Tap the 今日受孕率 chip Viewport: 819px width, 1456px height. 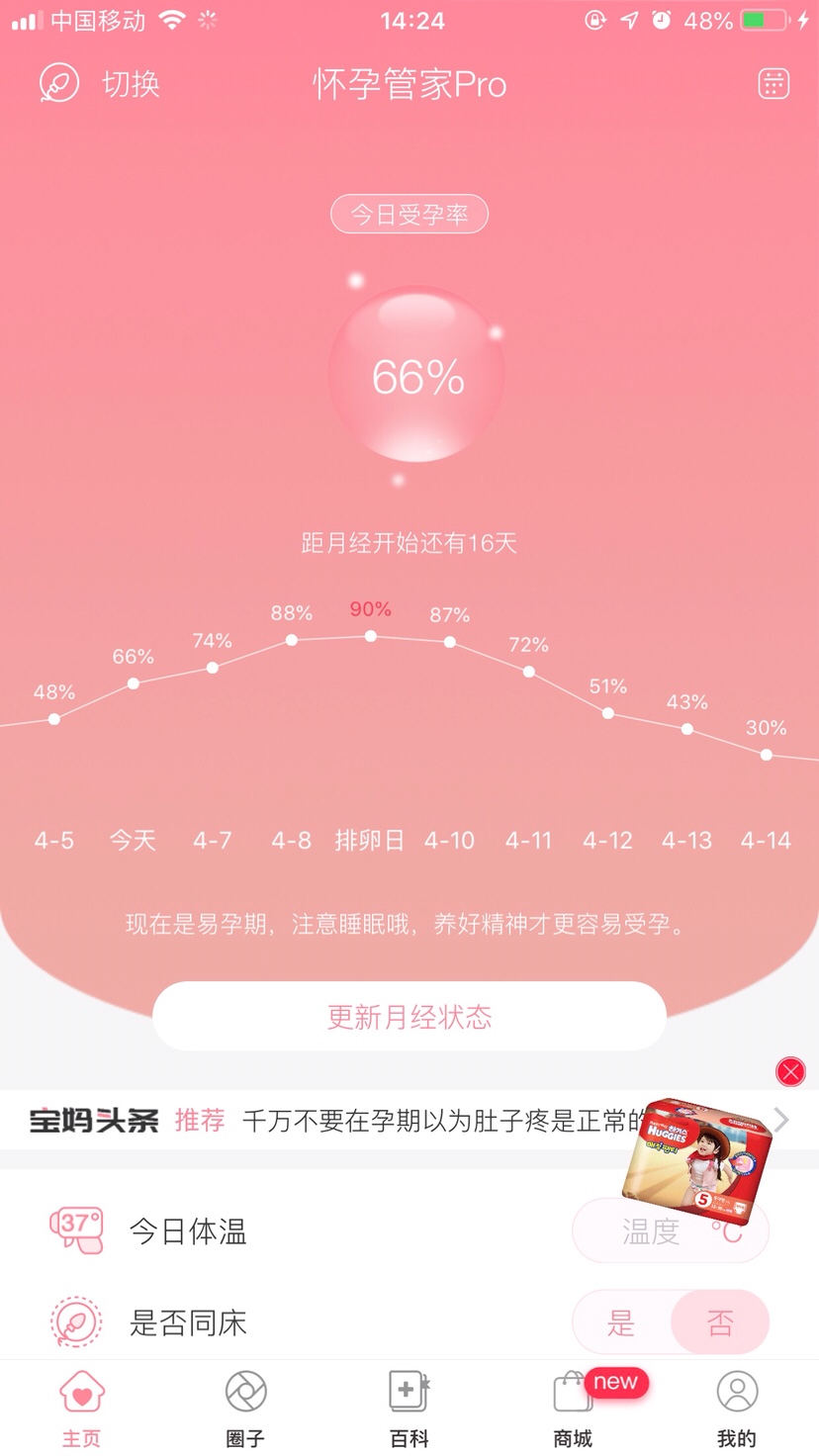[409, 215]
